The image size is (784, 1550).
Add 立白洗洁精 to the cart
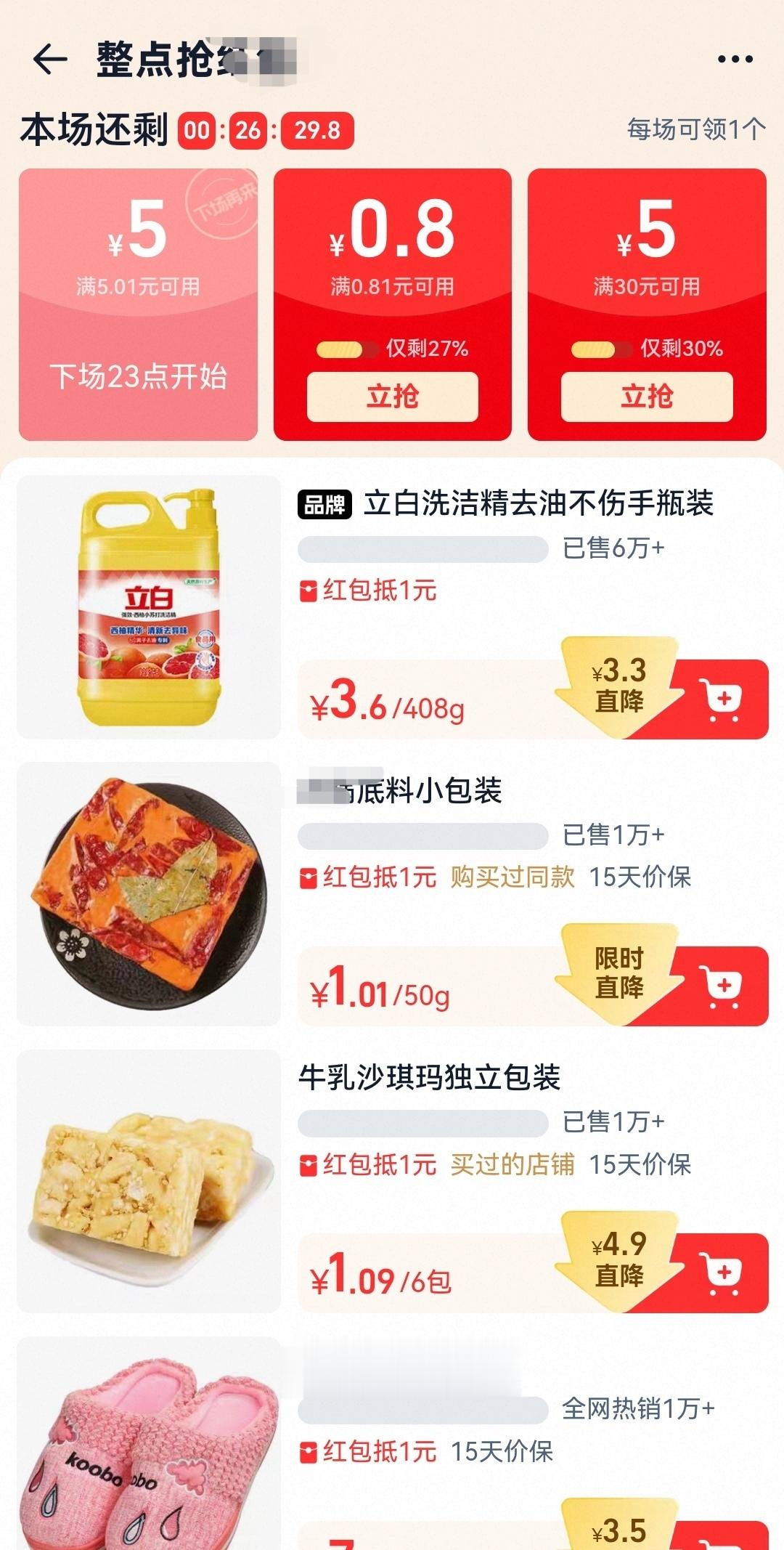722,700
